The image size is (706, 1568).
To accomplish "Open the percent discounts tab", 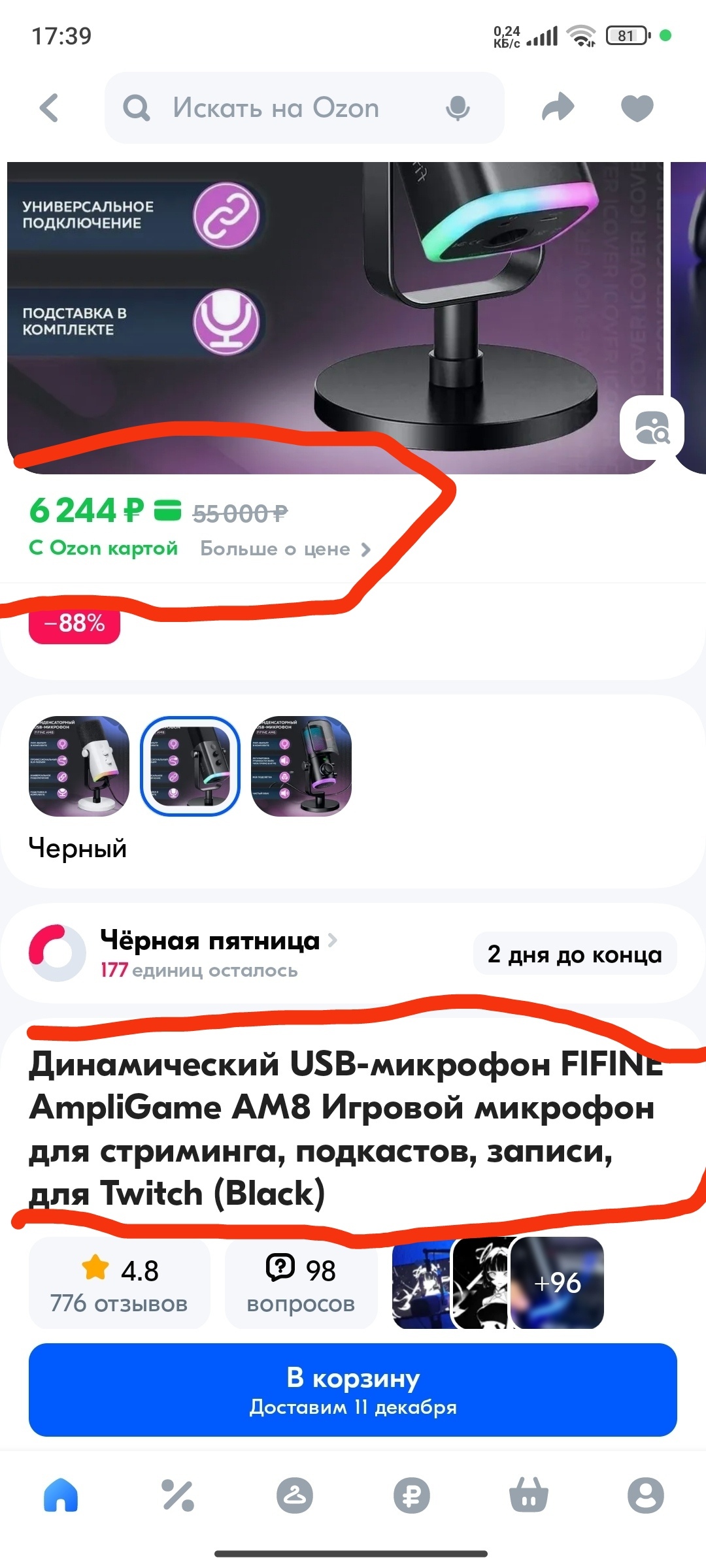I will tap(178, 1495).
